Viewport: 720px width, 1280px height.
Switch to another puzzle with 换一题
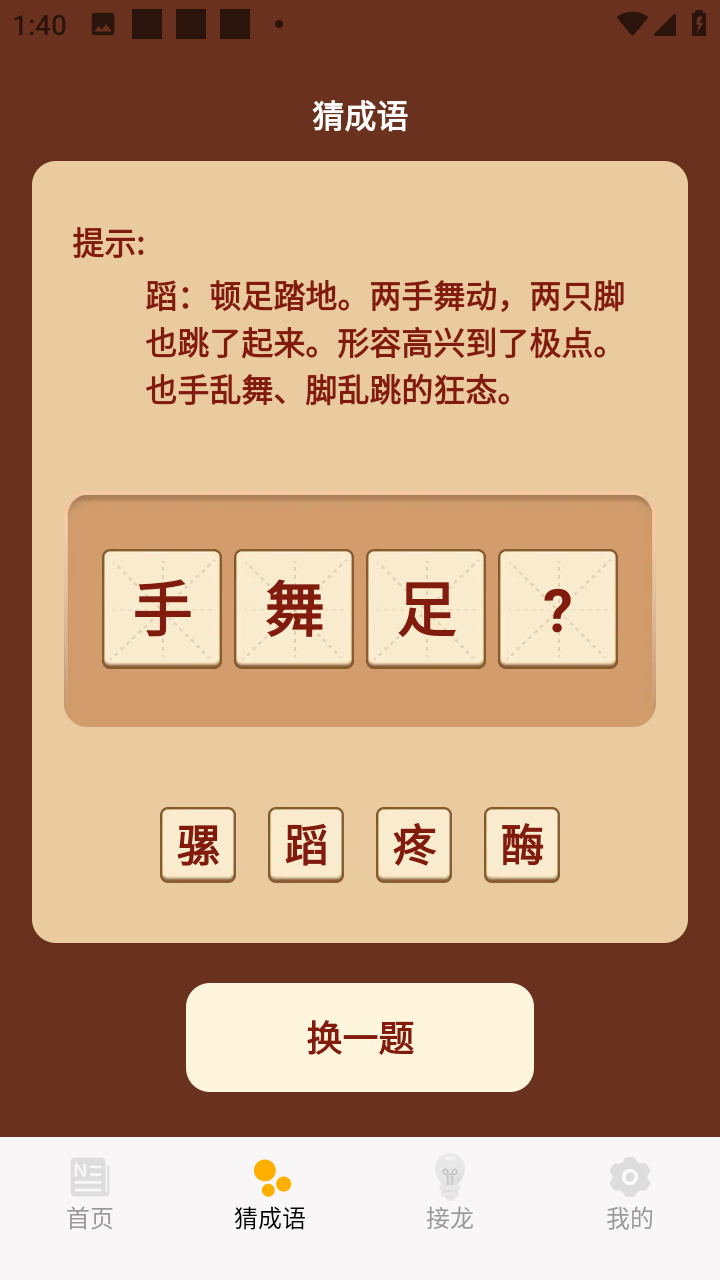[x=360, y=1037]
